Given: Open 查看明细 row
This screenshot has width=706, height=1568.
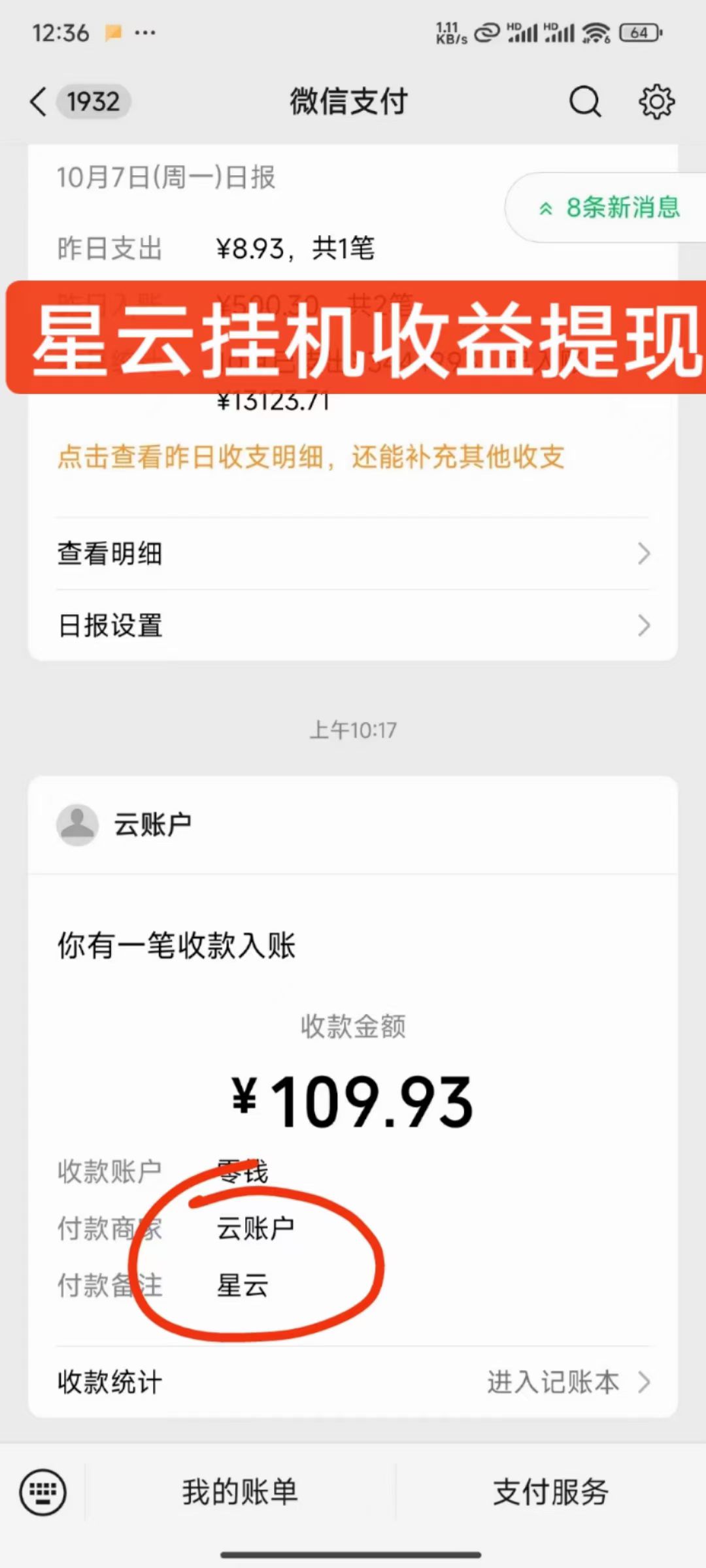Looking at the screenshot, I should click(353, 553).
